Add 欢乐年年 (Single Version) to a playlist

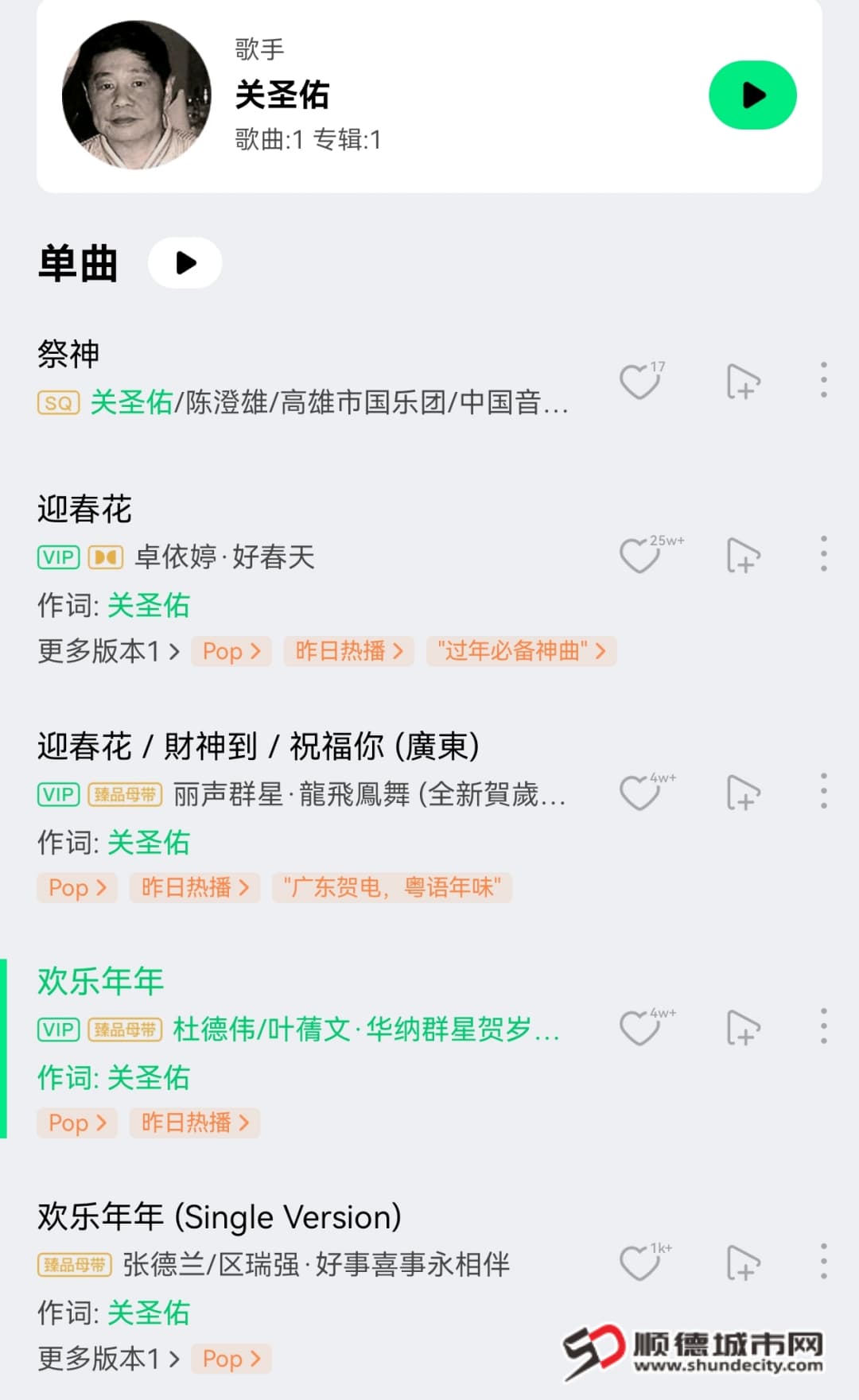point(743,1264)
